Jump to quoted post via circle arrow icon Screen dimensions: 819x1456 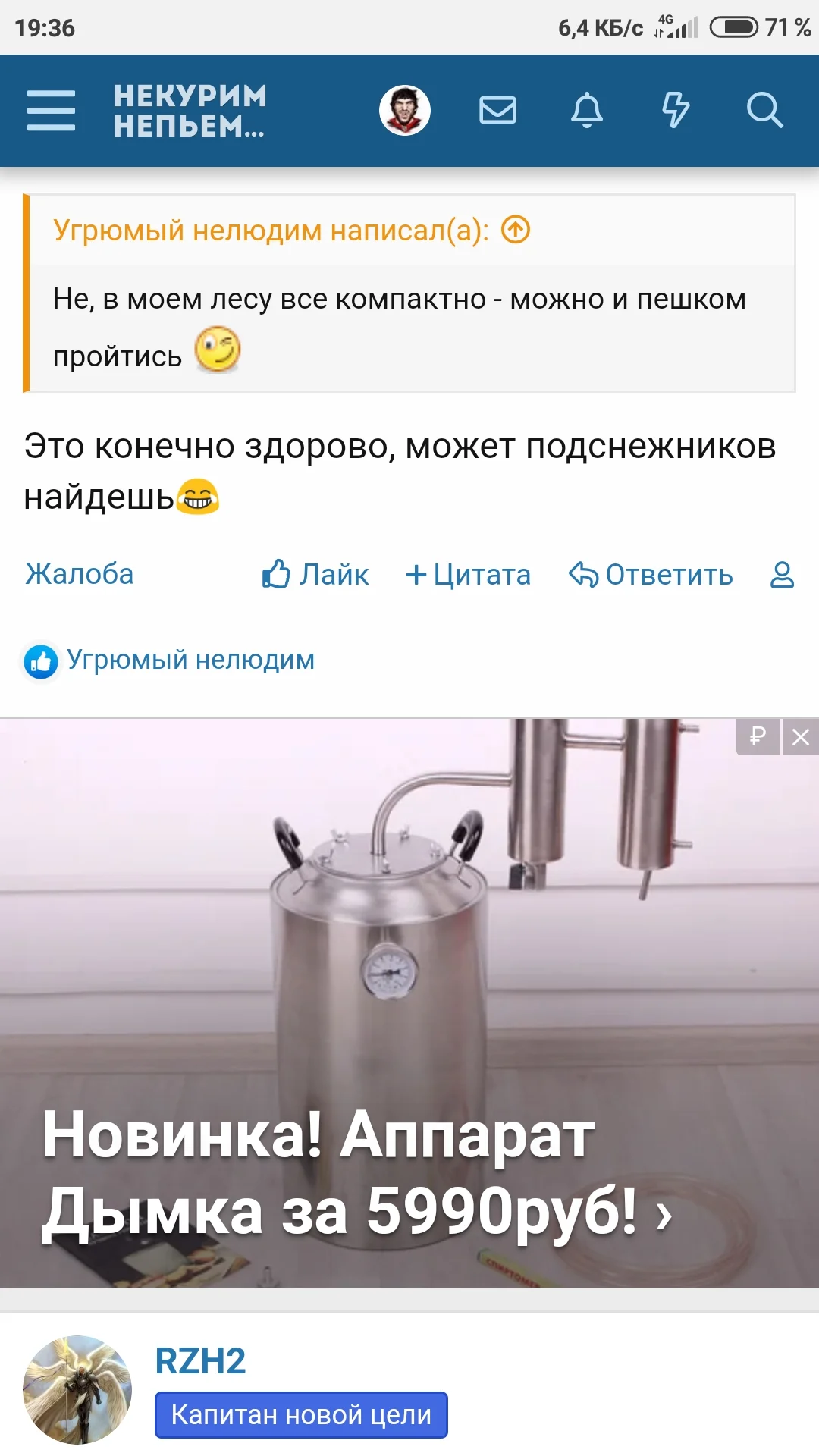click(x=516, y=229)
